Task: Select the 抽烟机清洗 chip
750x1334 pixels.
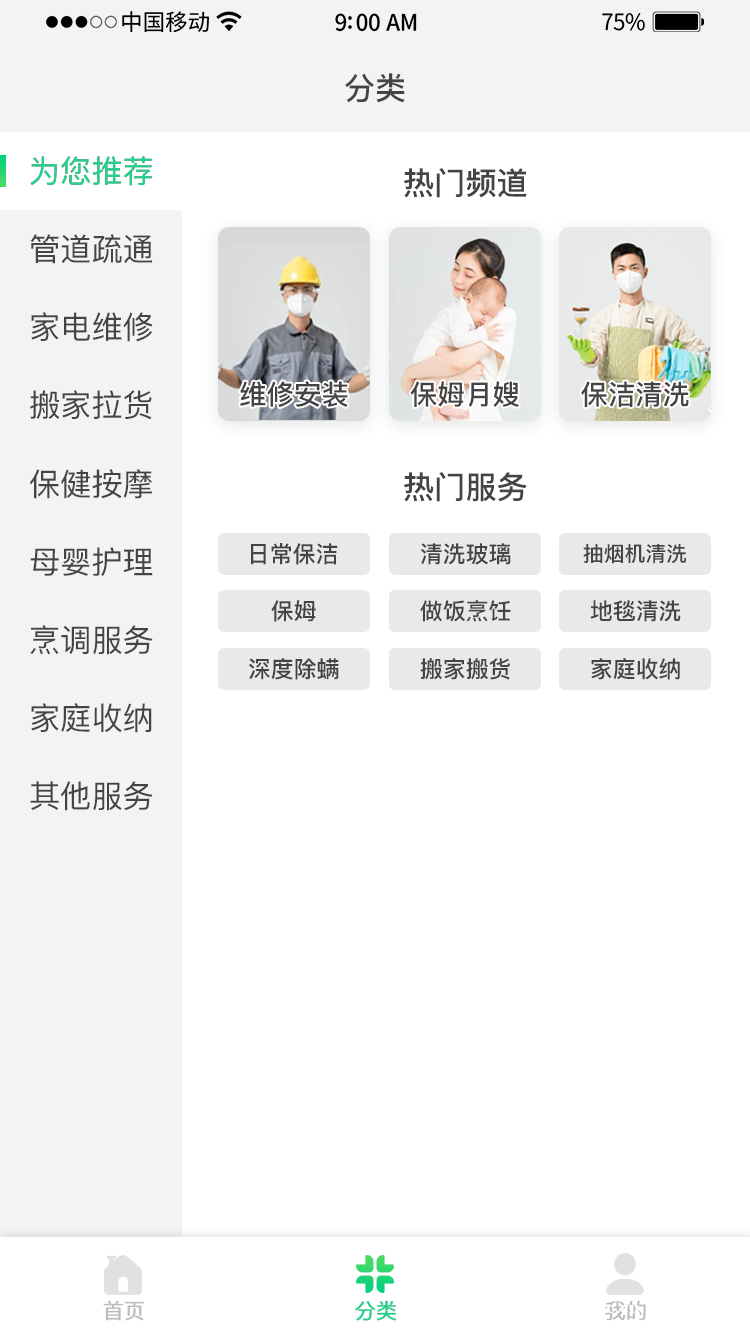Action: (635, 554)
